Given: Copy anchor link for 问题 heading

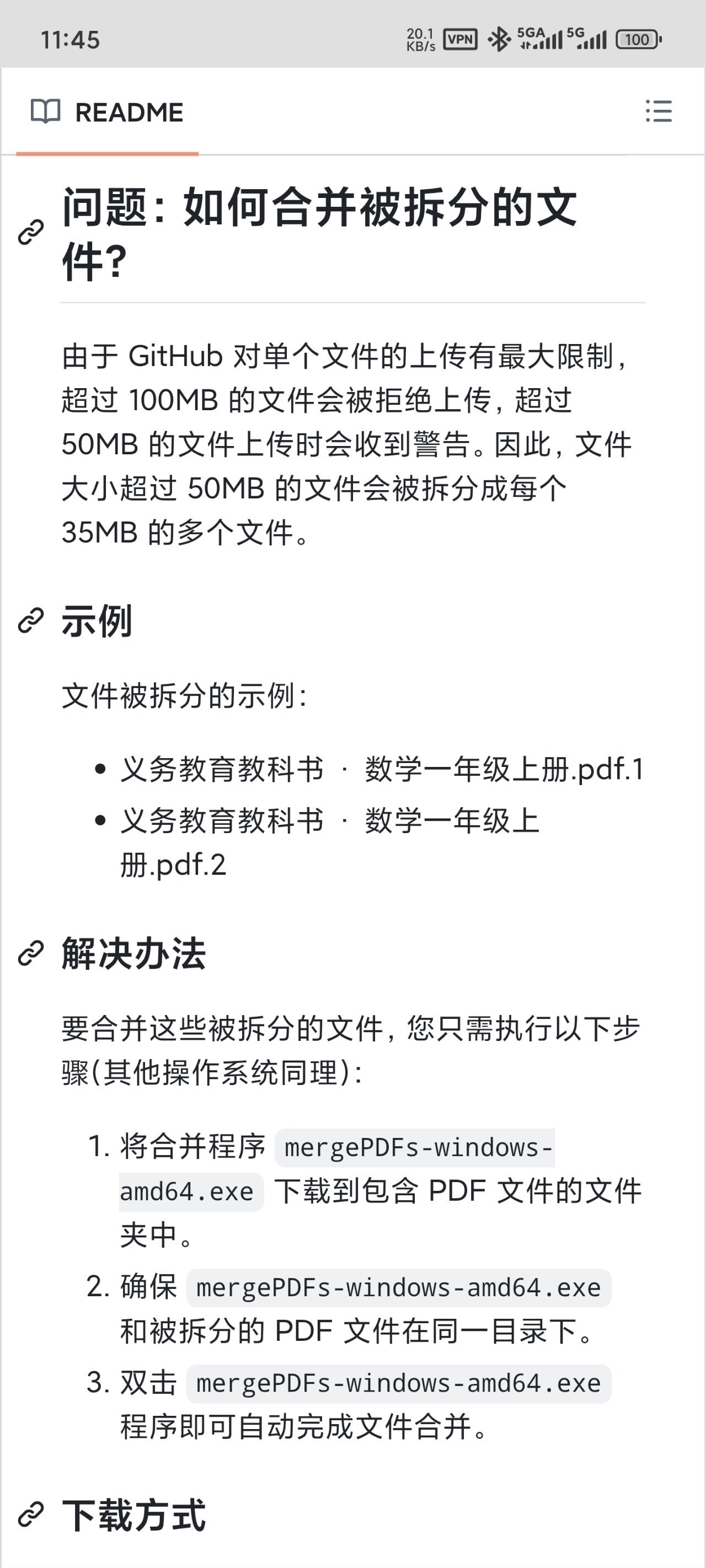Looking at the screenshot, I should [x=31, y=232].
